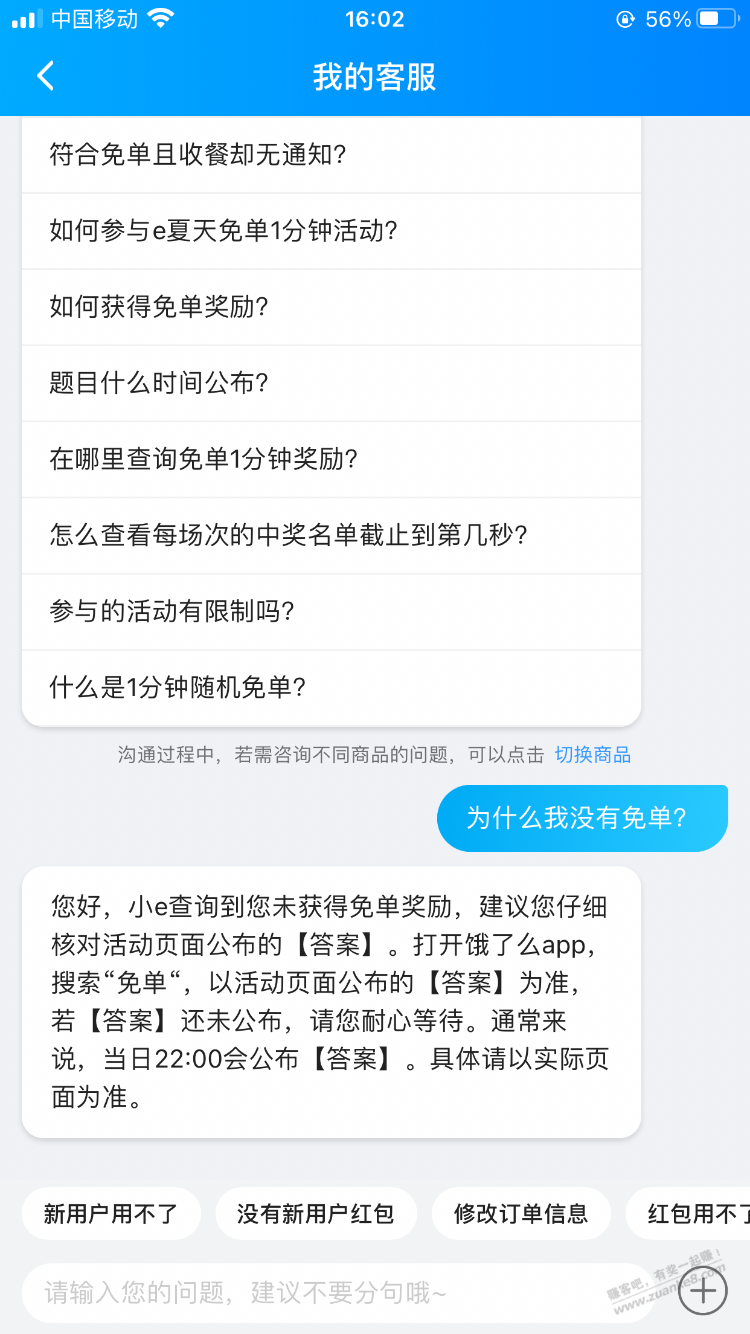Choose "在哪里查询免单1分钟奖励?"
The height and width of the screenshot is (1334, 750).
[x=331, y=459]
